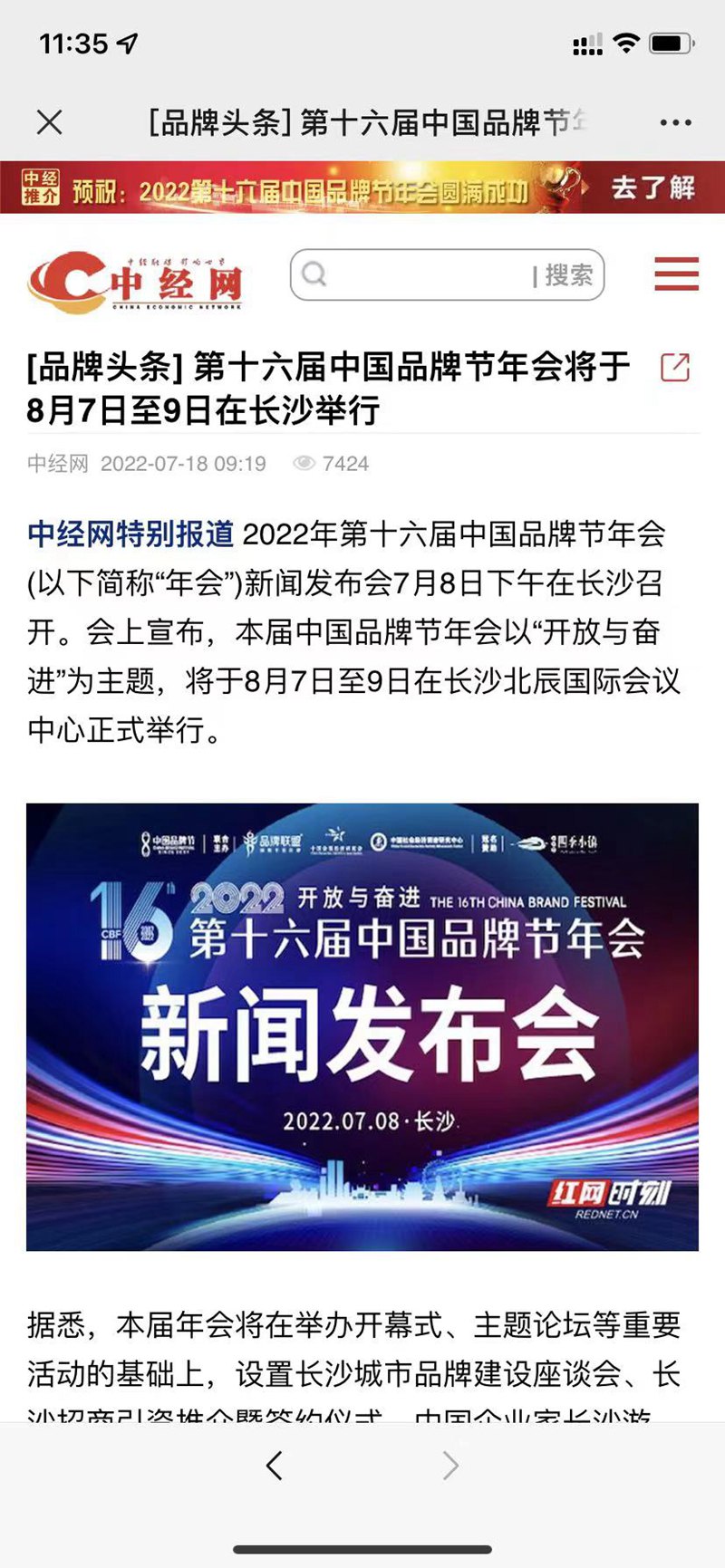The height and width of the screenshot is (1568, 725).
Task: Open the 中经网 logo homepage link
Action: point(136,282)
